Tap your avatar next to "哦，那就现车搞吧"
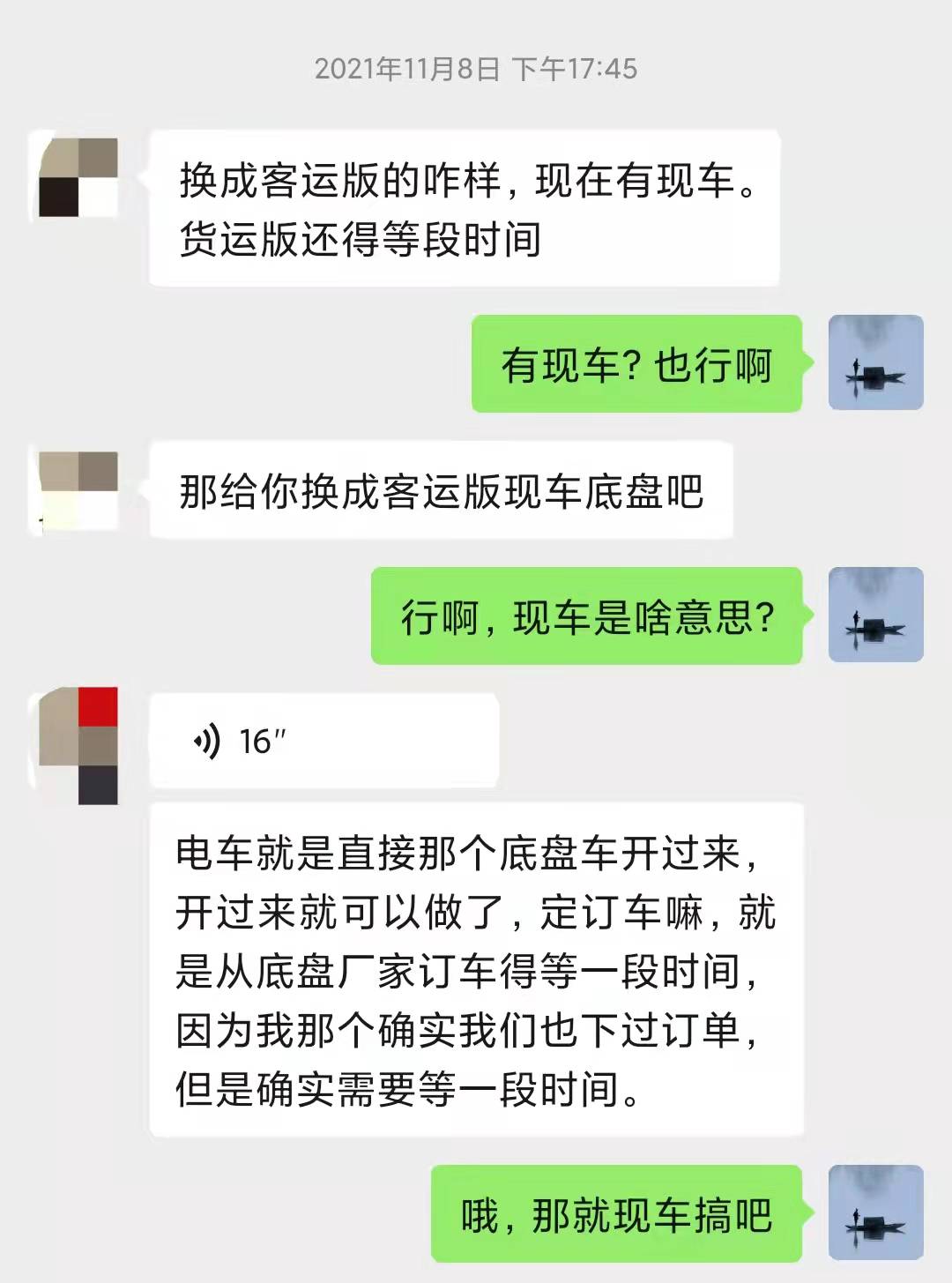 pyautogui.click(x=875, y=1212)
